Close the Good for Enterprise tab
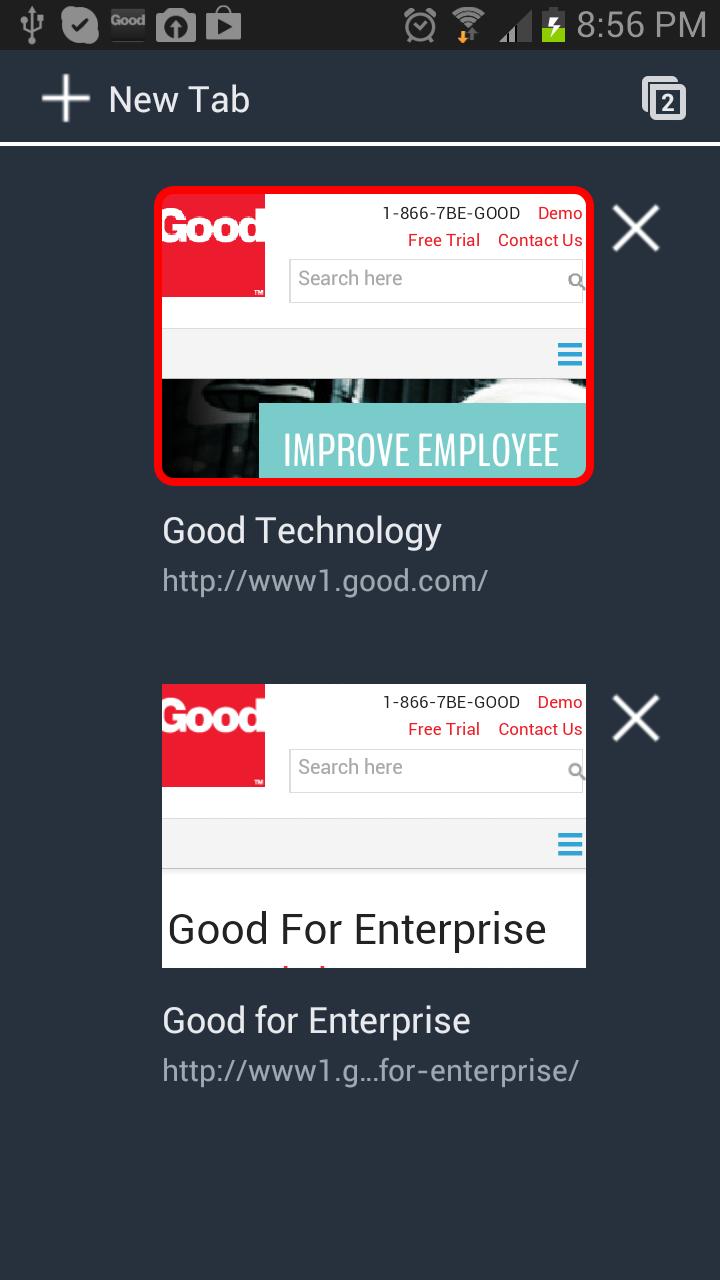 click(x=636, y=718)
